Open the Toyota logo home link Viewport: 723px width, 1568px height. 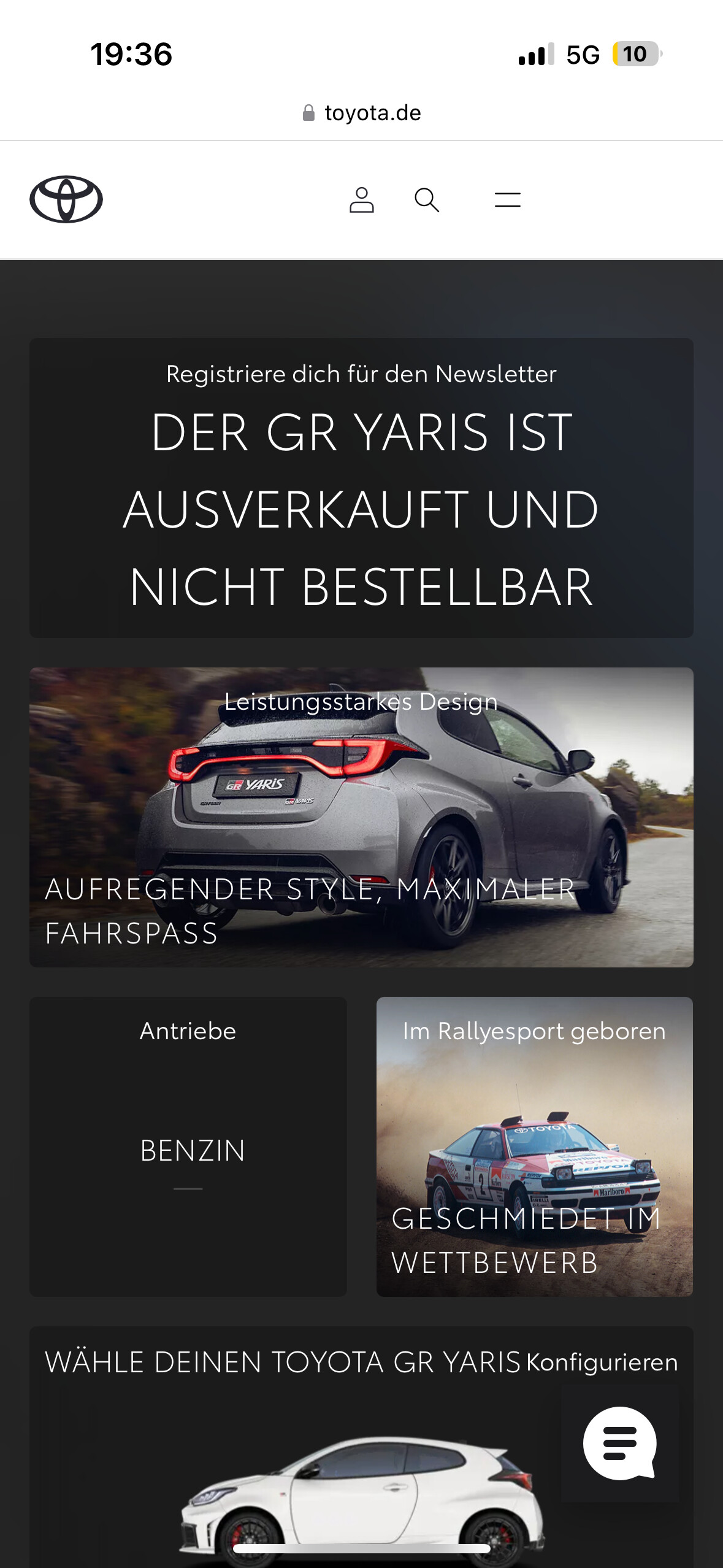(66, 199)
